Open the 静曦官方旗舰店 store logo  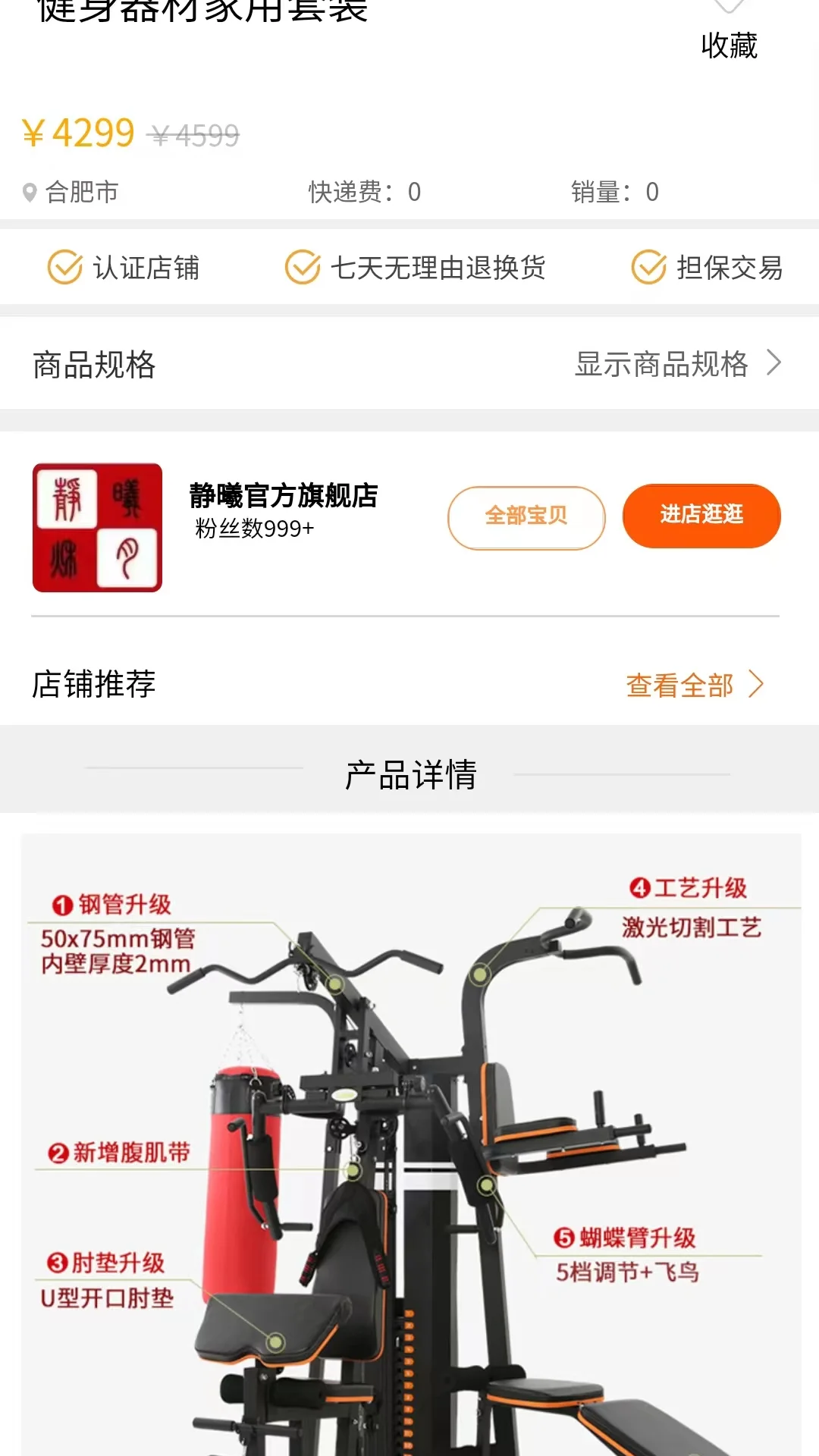pyautogui.click(x=96, y=526)
